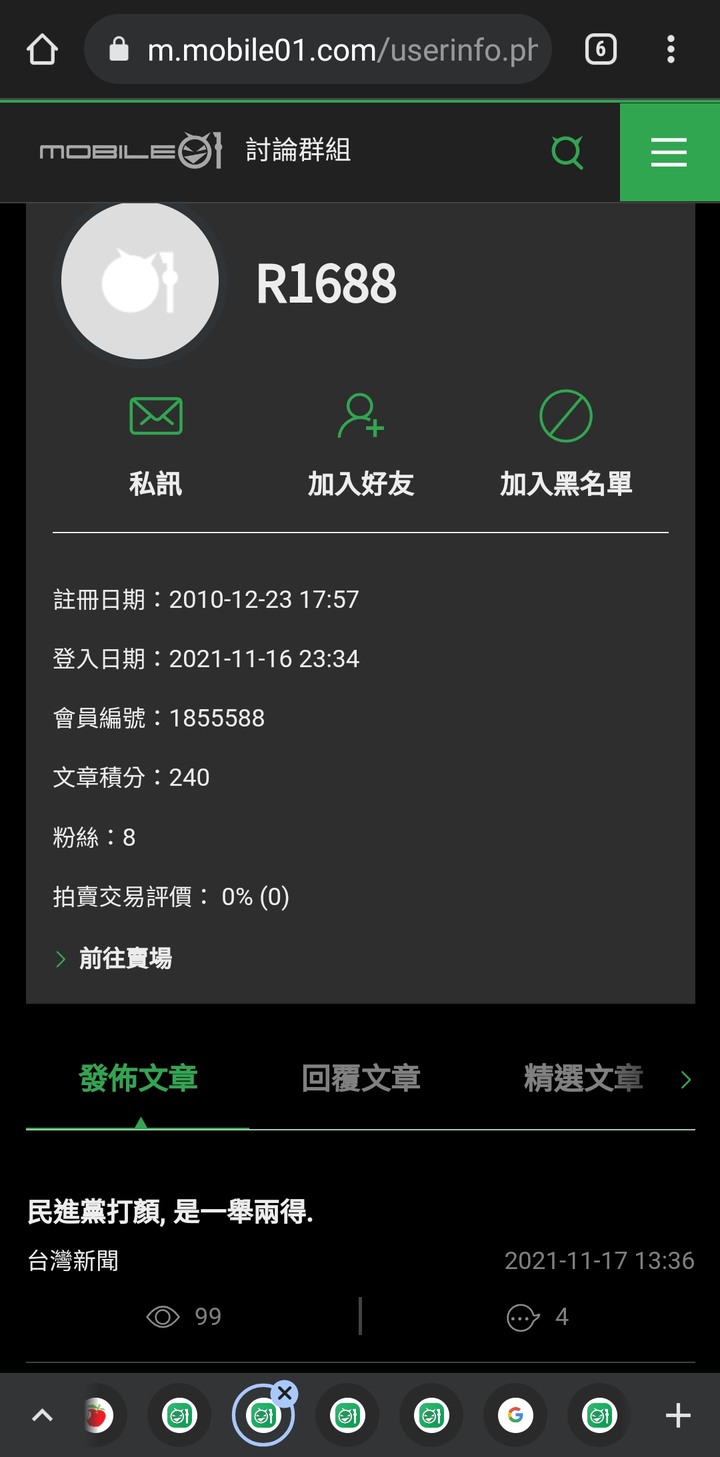The height and width of the screenshot is (1457, 720).
Task: Switch to the 精選文章 tab
Action: (x=583, y=1078)
